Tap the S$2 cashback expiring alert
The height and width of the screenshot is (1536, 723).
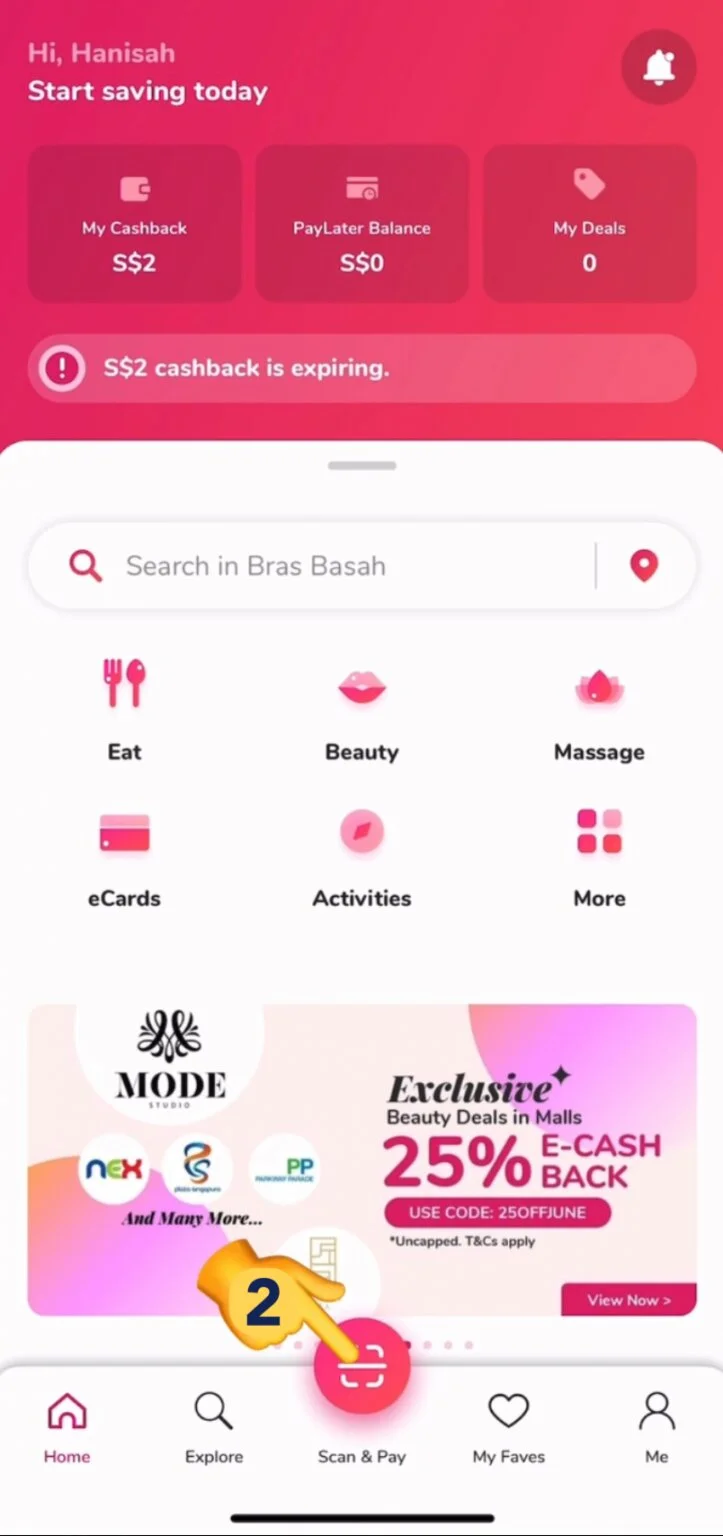click(361, 368)
